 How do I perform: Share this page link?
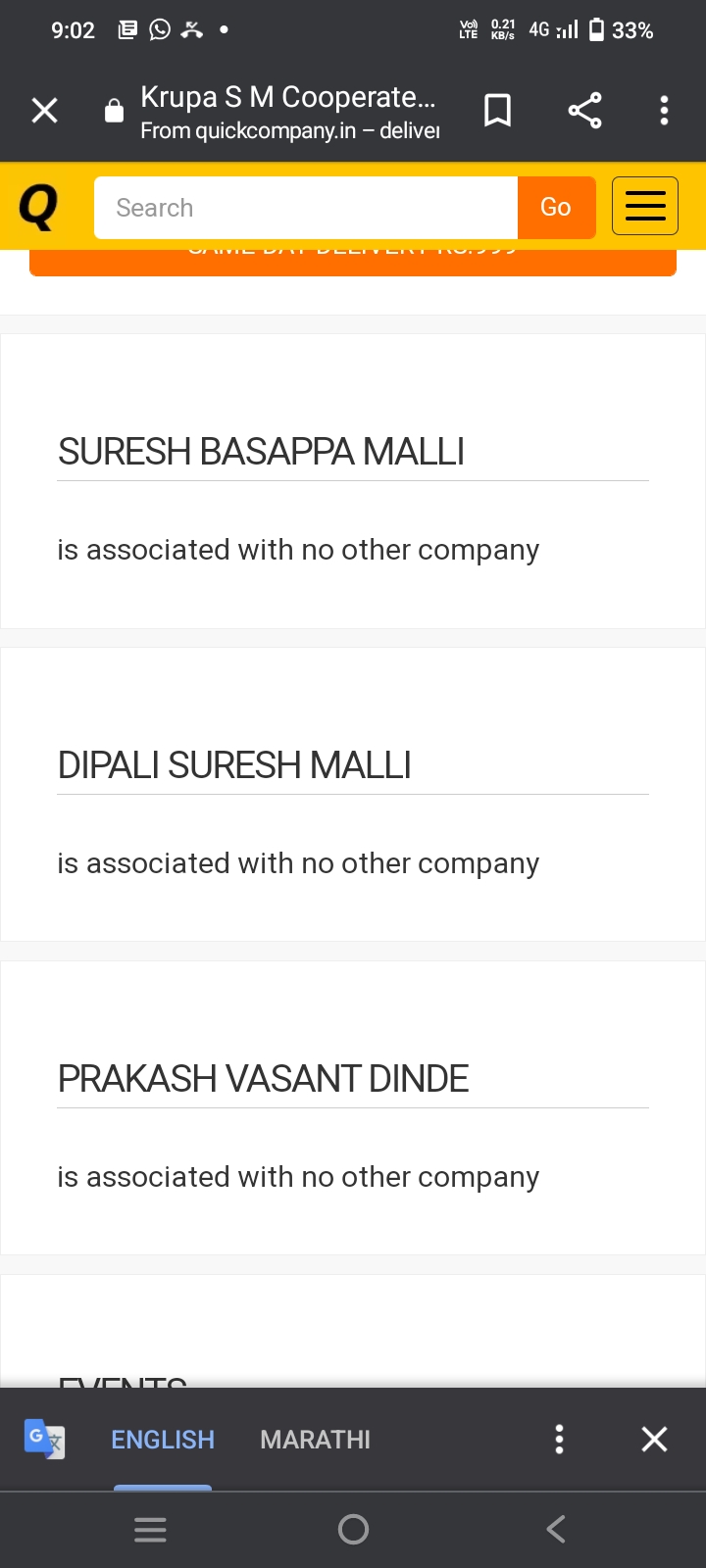[584, 110]
